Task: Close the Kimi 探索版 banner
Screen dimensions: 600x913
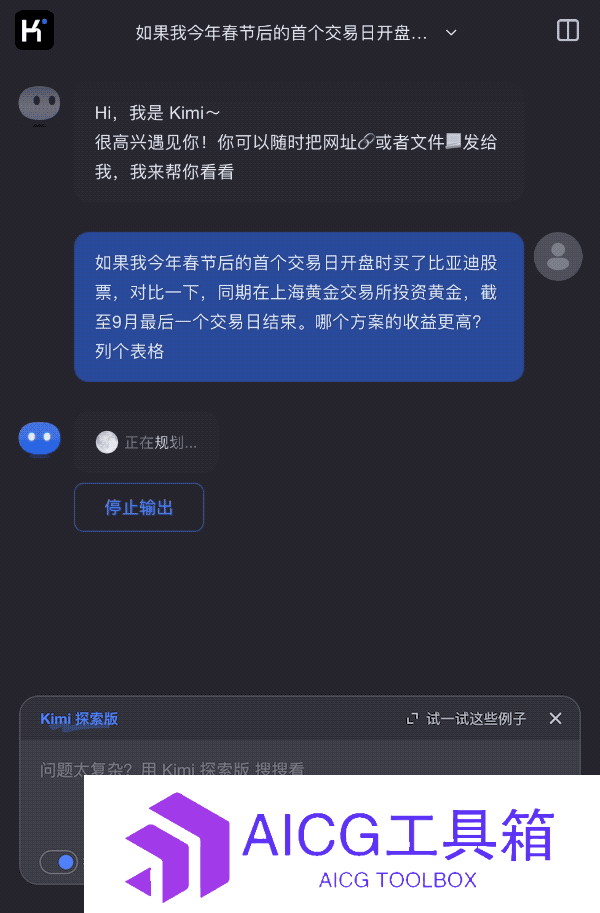Action: point(556,718)
